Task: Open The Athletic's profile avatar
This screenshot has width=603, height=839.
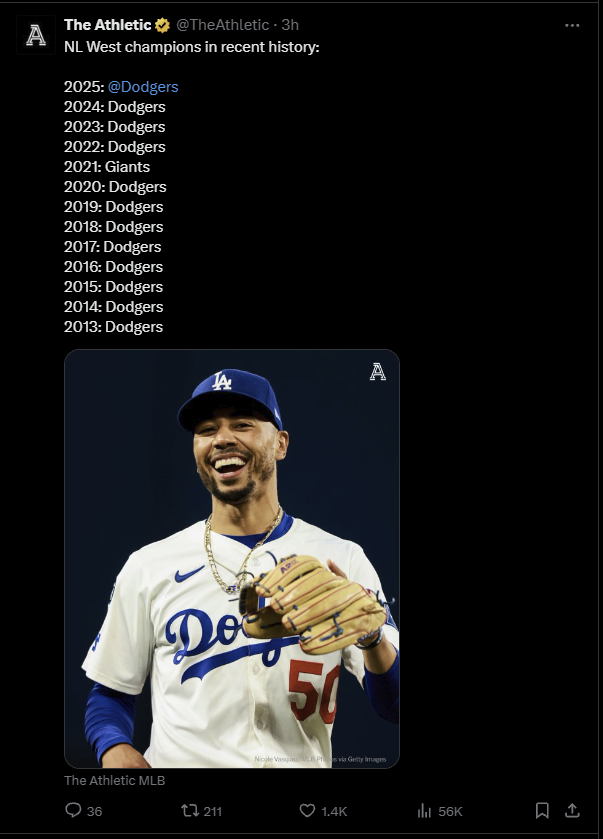Action: pyautogui.click(x=36, y=37)
